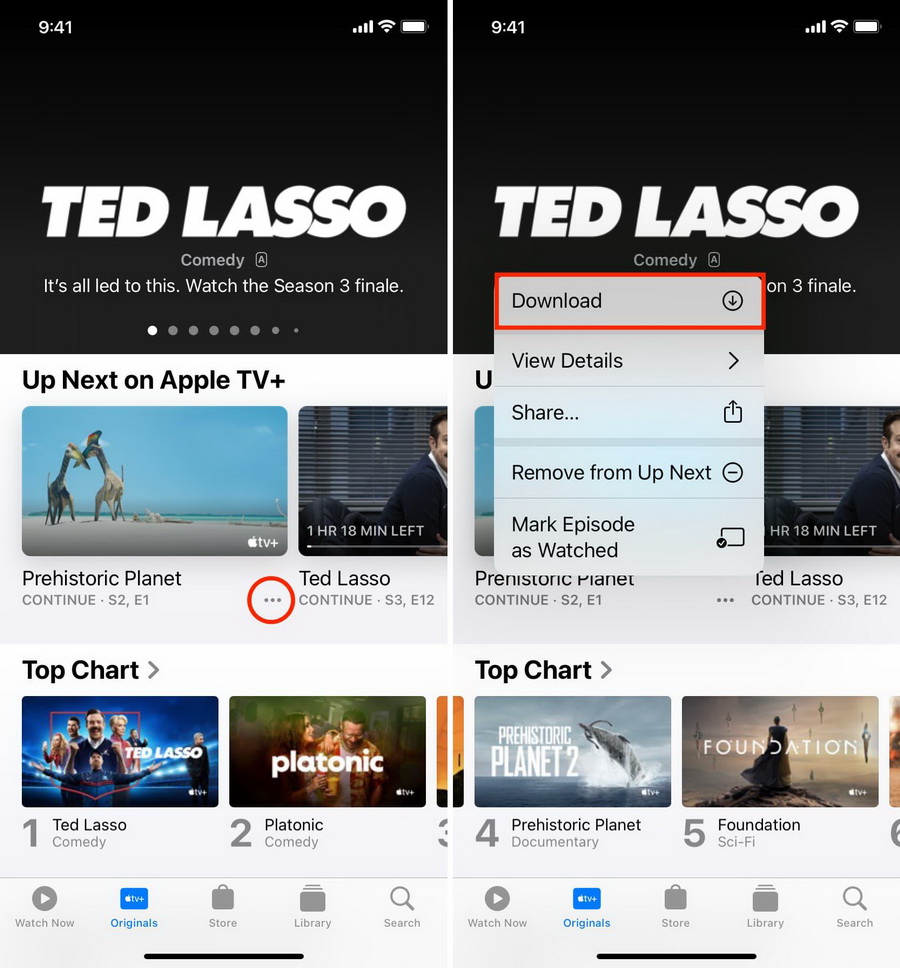The image size is (900, 968).
Task: Open Platonic in the Top Chart
Action: point(327,752)
